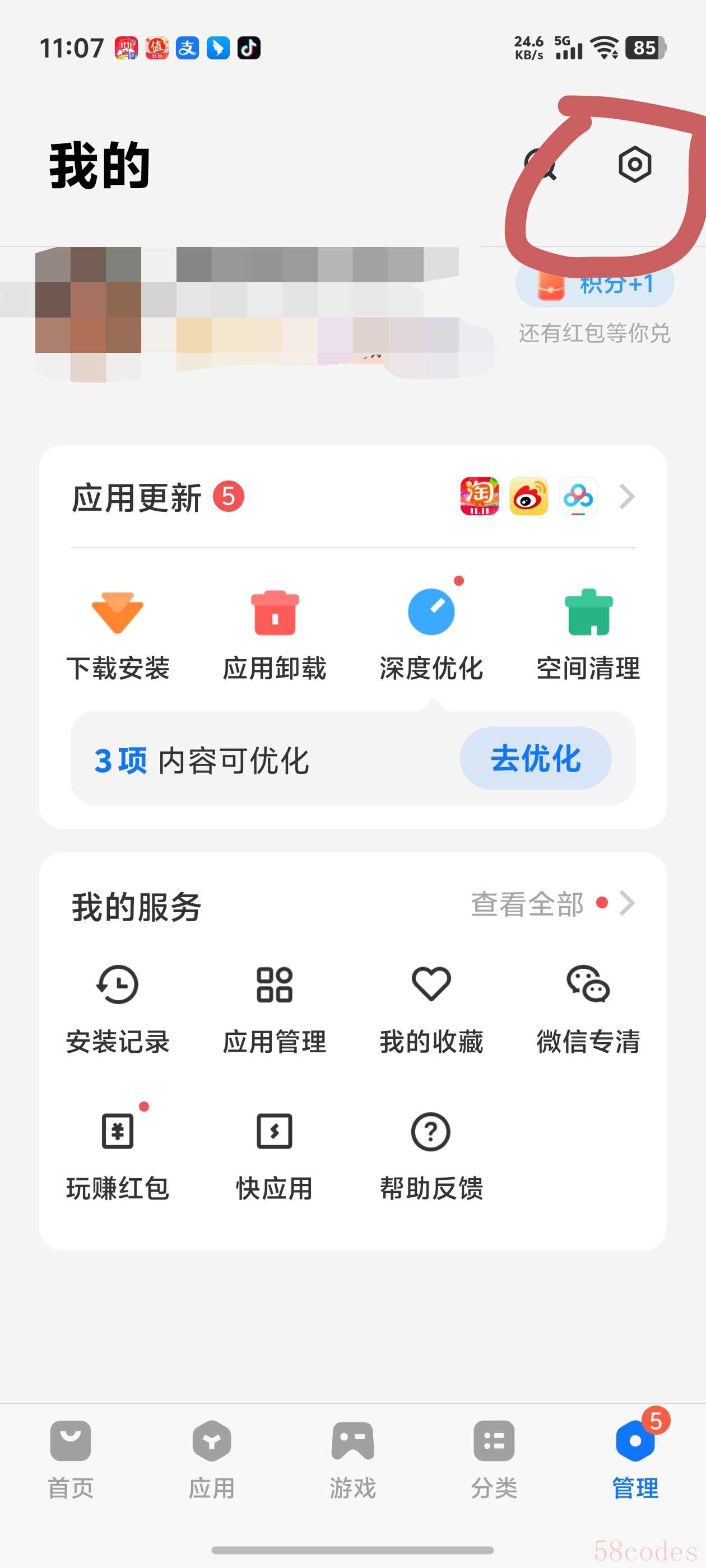Open the settings gear icon
This screenshot has height=1568, width=706.
[635, 164]
